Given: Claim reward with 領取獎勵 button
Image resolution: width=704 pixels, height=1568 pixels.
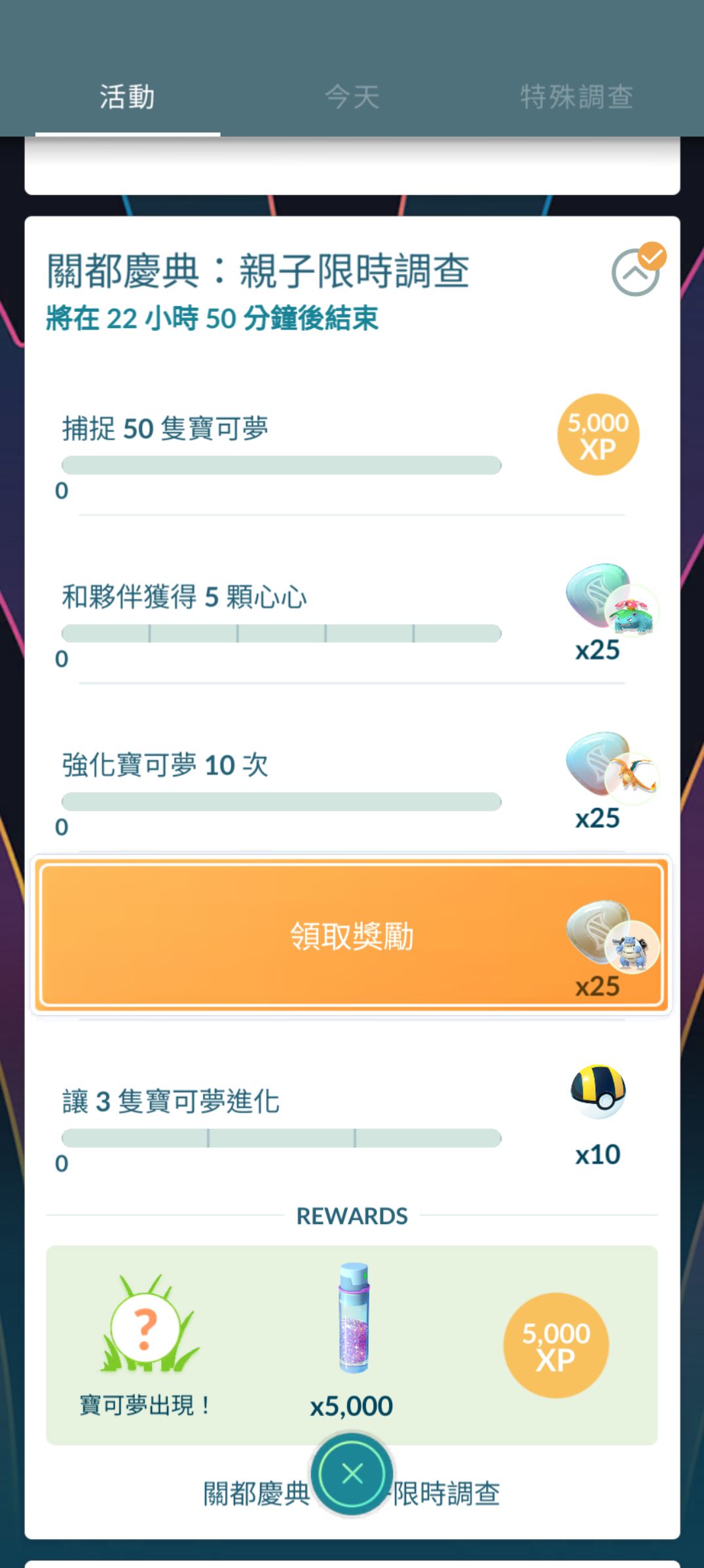Looking at the screenshot, I should pyautogui.click(x=352, y=936).
